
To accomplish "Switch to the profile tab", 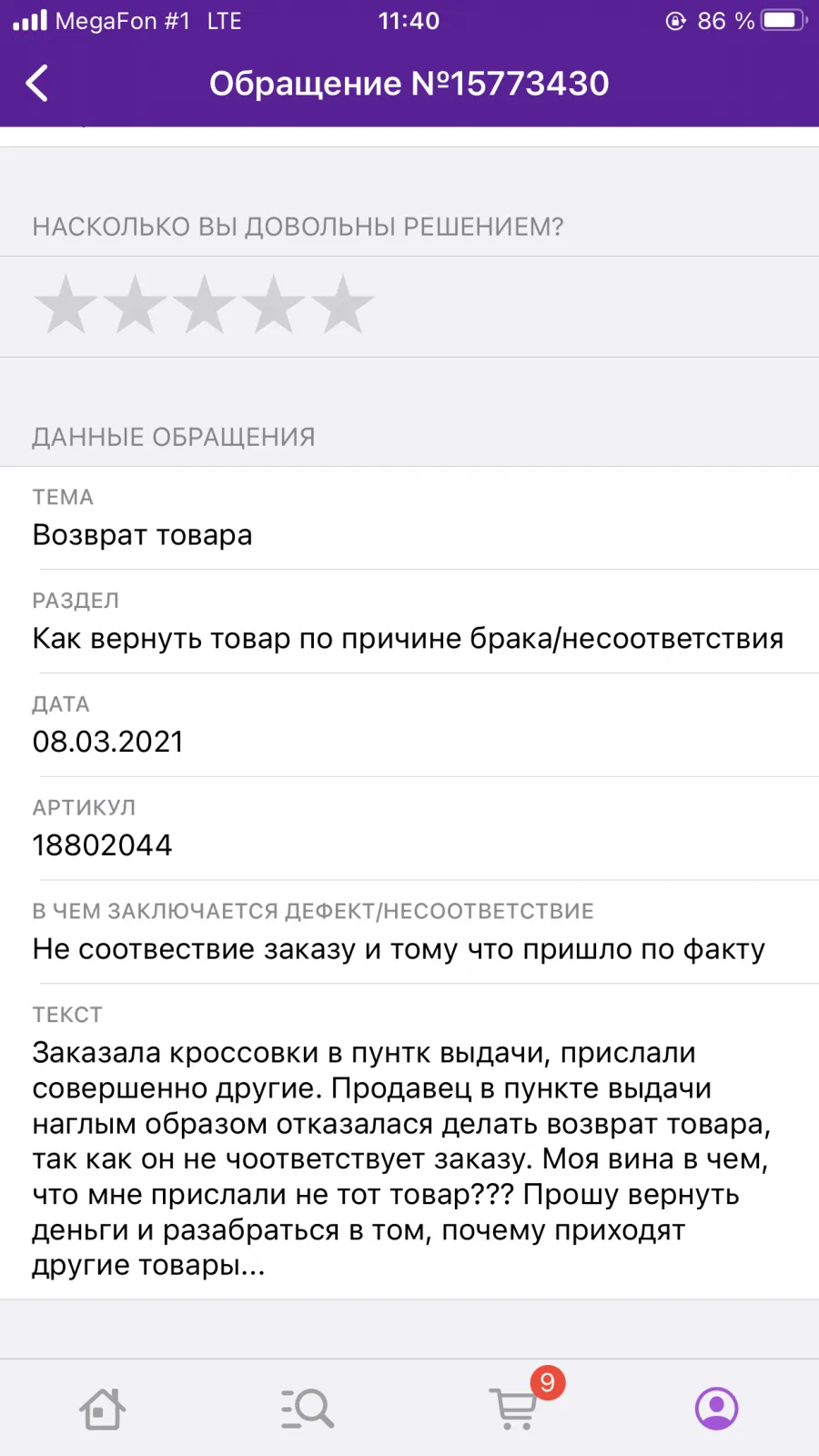I will coord(716,1409).
